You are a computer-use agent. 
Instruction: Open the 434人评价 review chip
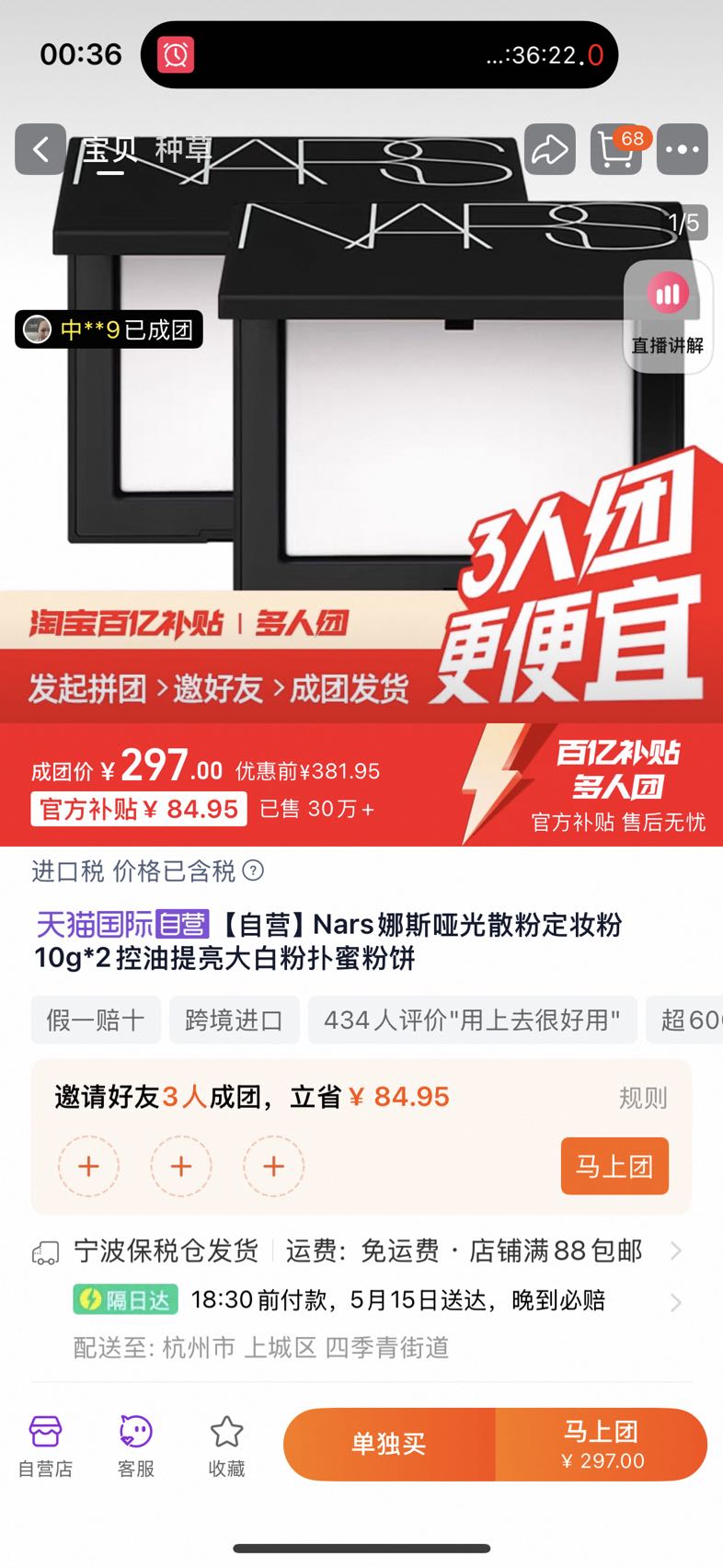472,1020
